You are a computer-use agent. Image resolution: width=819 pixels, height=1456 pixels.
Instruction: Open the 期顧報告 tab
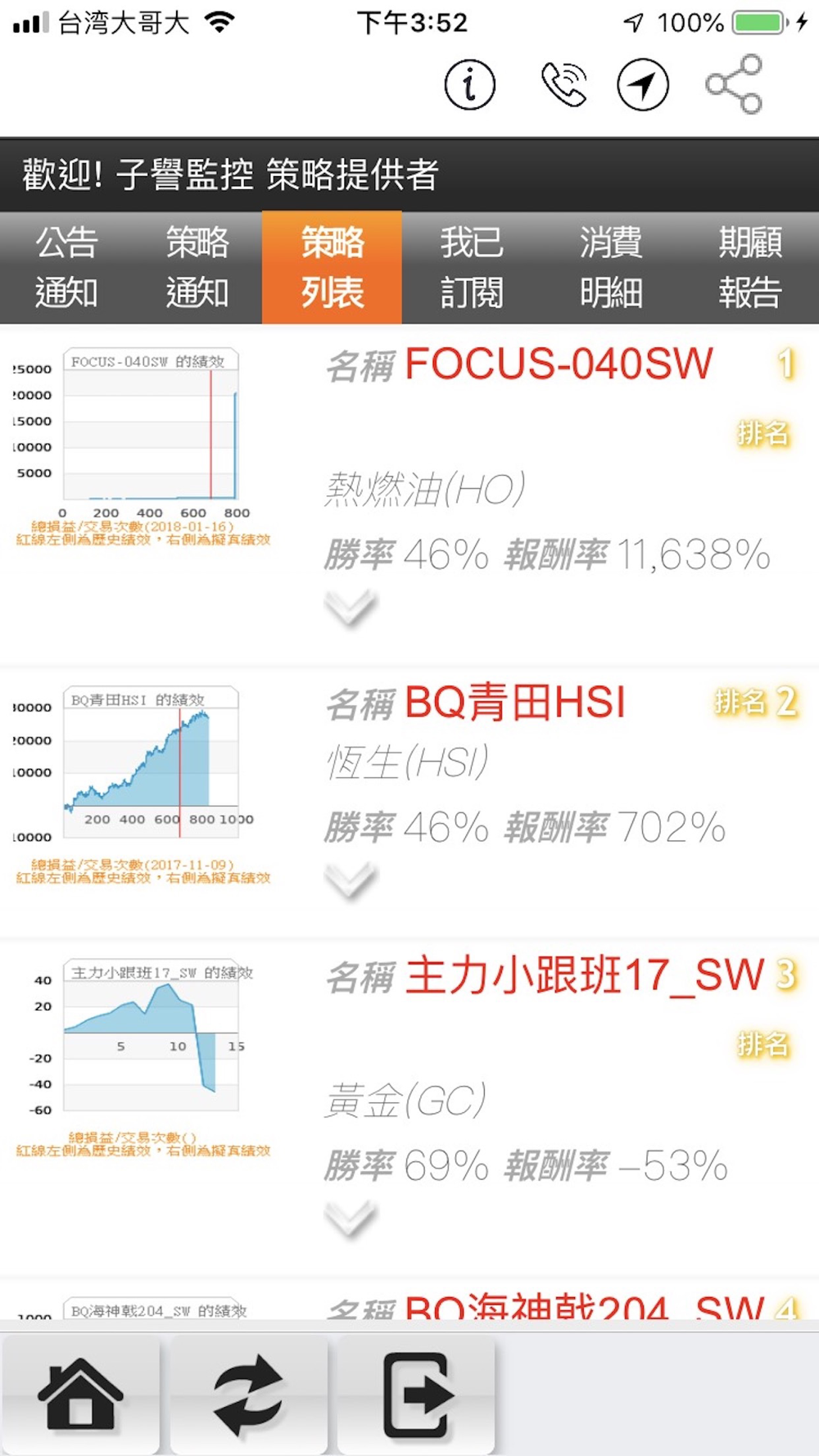click(x=749, y=268)
